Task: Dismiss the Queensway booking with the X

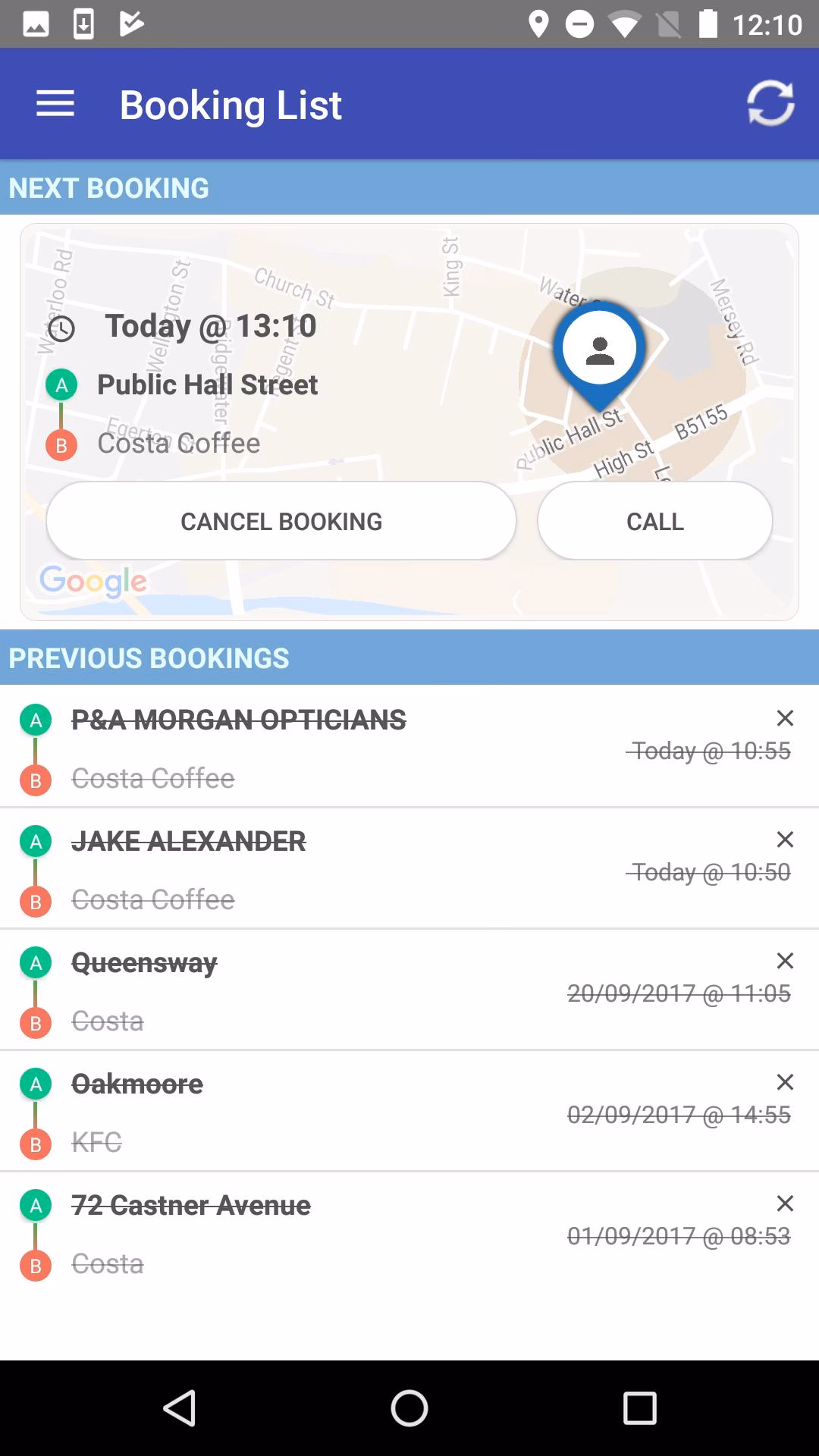Action: (785, 961)
